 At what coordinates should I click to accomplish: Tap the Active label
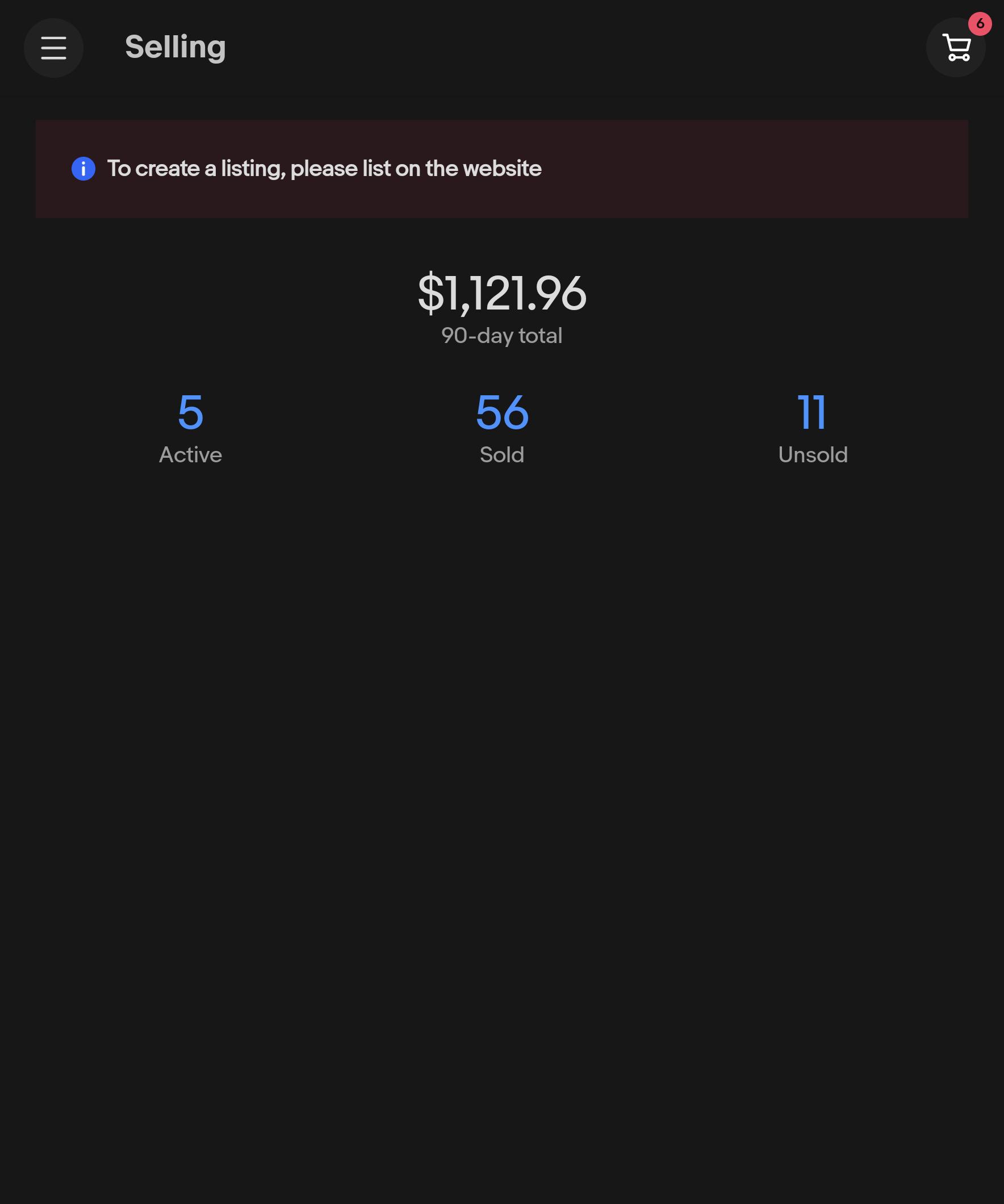(x=190, y=455)
